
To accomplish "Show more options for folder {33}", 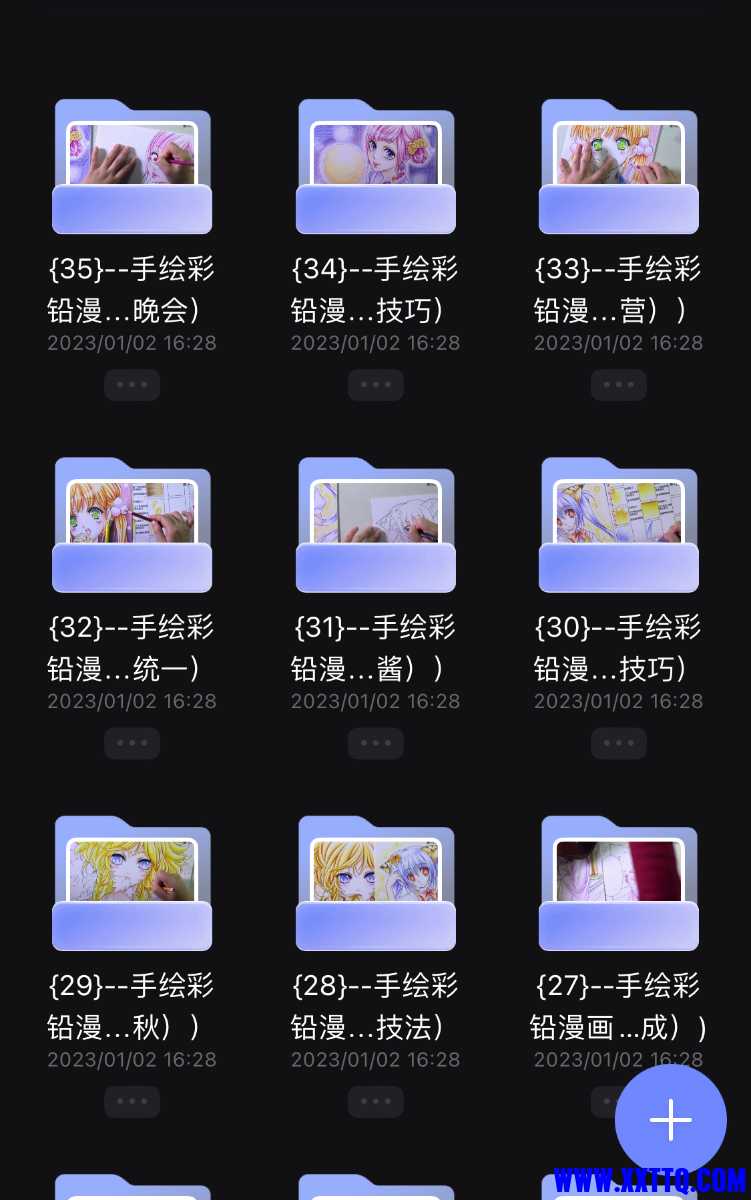I will pyautogui.click(x=618, y=385).
